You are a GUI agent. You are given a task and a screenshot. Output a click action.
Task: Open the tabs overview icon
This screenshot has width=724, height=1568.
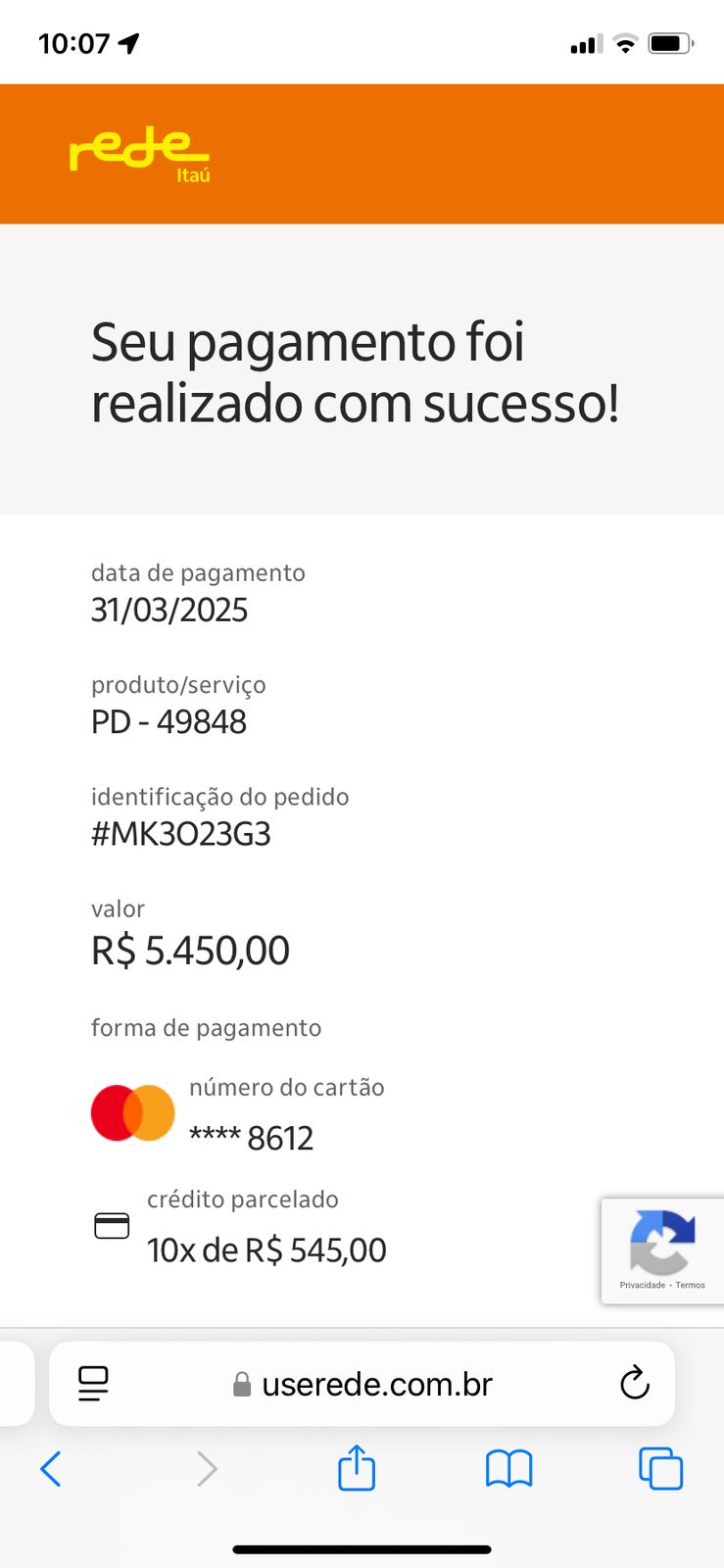tap(660, 1468)
